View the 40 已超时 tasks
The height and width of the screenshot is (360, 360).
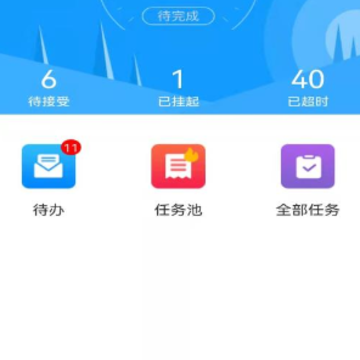coord(308,88)
